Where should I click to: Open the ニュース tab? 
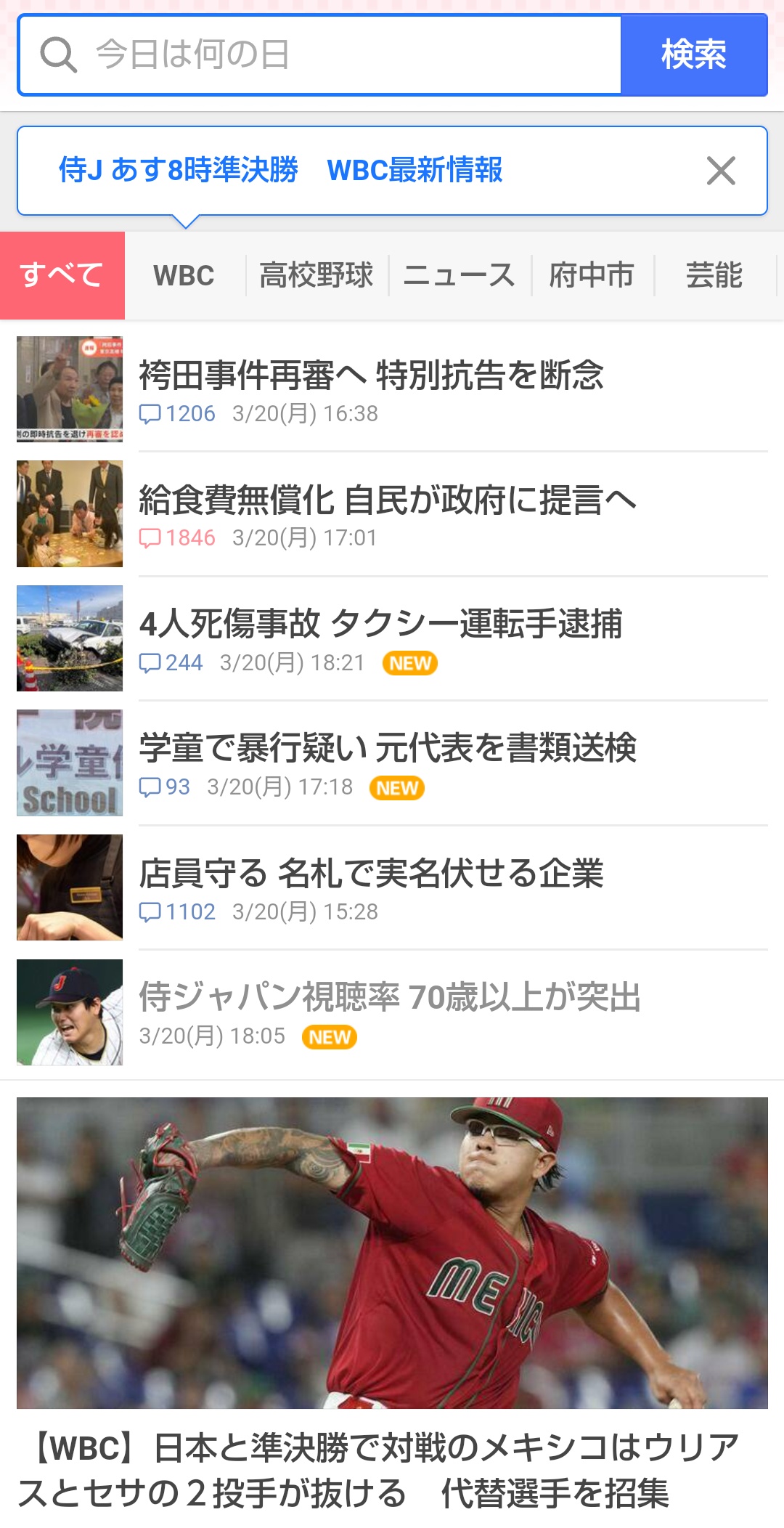[x=459, y=275]
